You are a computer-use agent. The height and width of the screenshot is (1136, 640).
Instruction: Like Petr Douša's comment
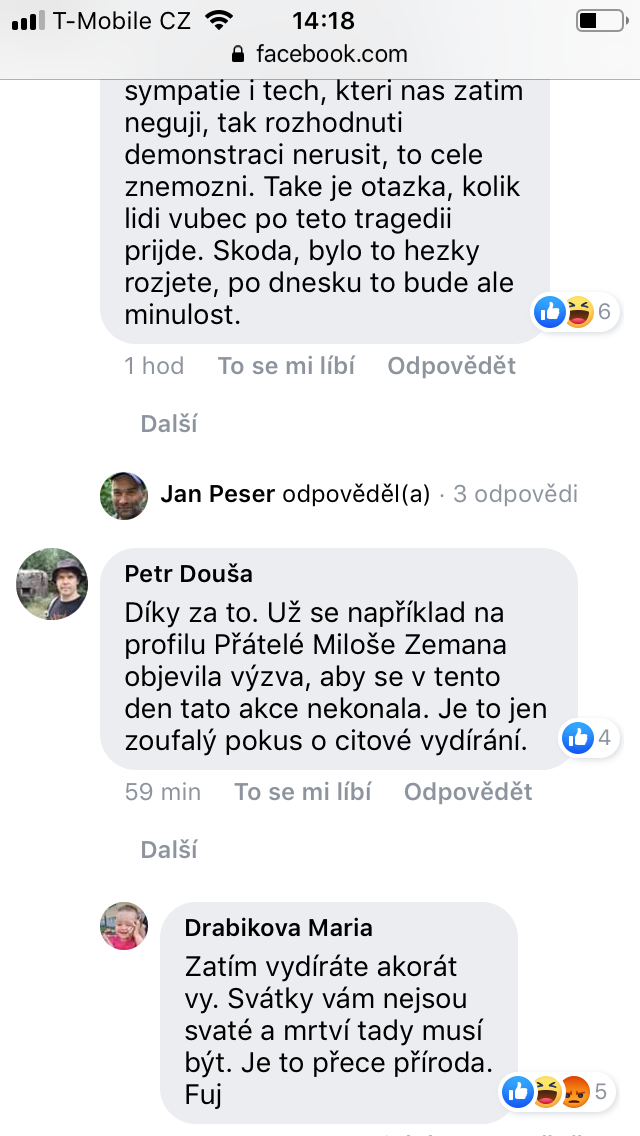point(302,792)
